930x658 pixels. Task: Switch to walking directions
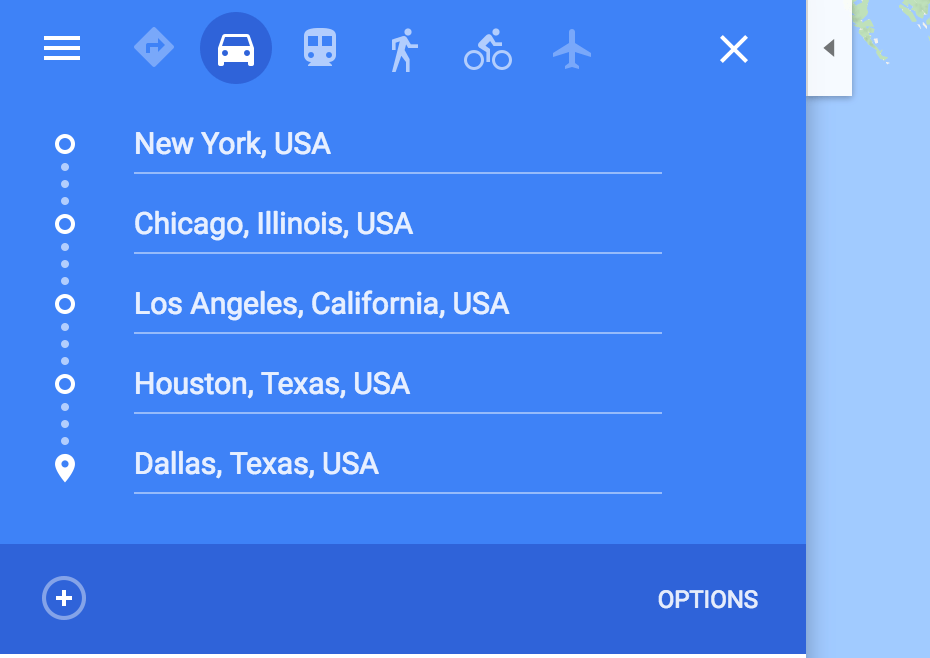[x=403, y=49]
